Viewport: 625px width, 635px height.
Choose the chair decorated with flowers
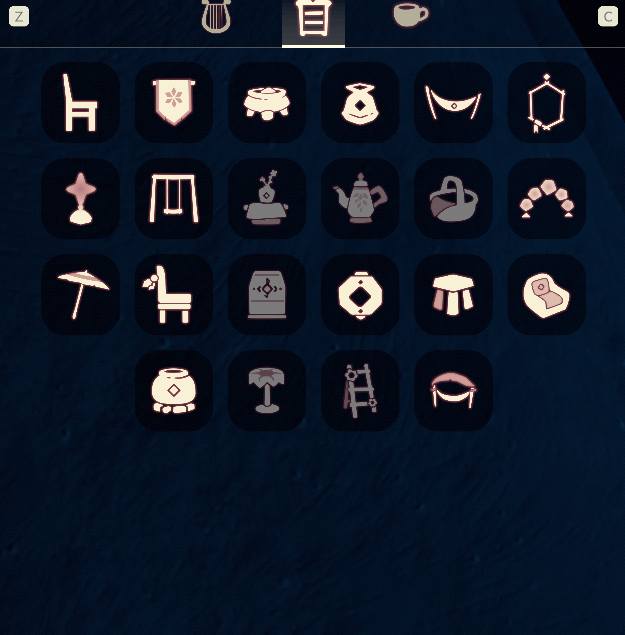pos(174,294)
